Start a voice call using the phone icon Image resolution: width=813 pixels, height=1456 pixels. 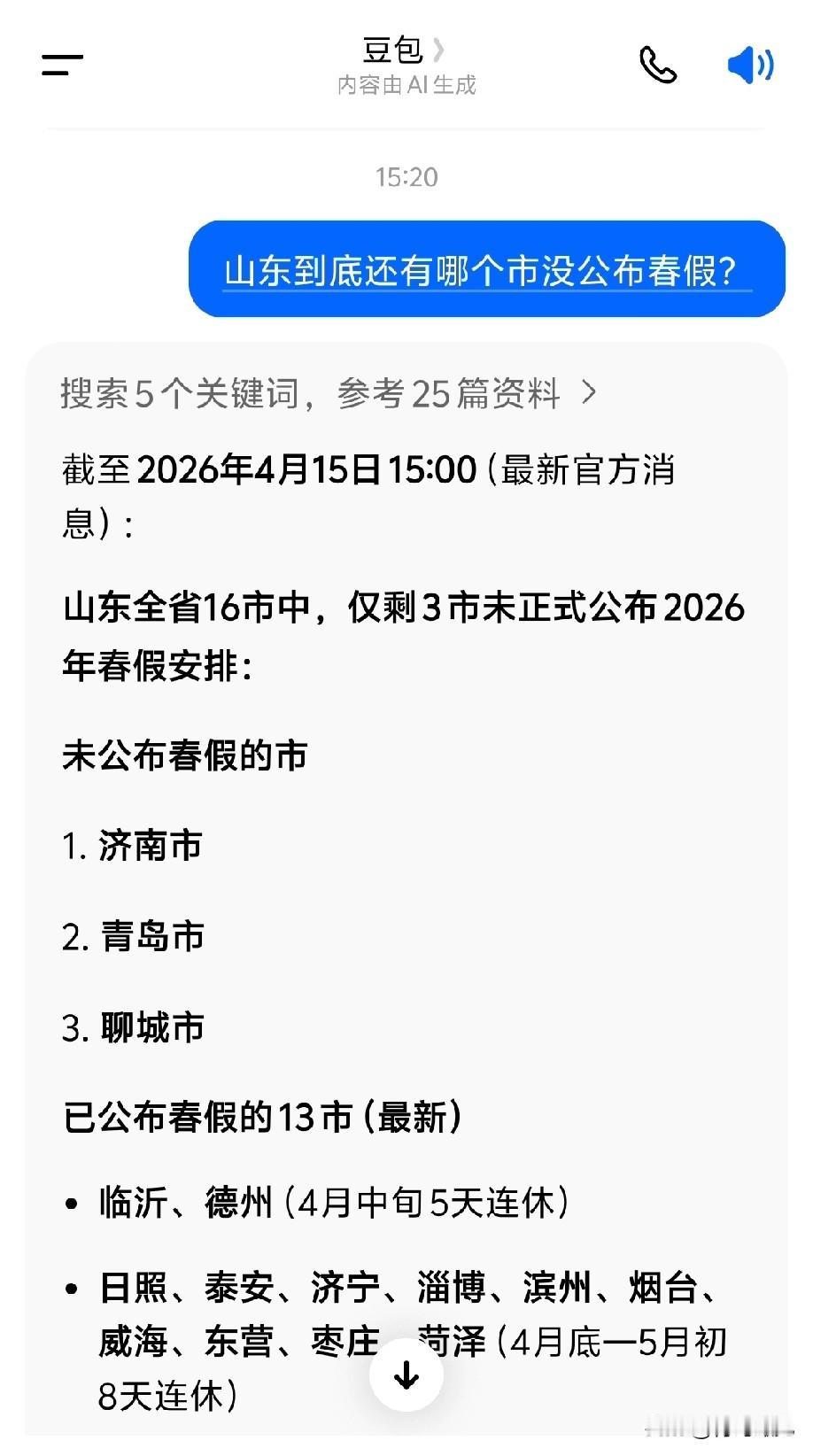point(658,65)
